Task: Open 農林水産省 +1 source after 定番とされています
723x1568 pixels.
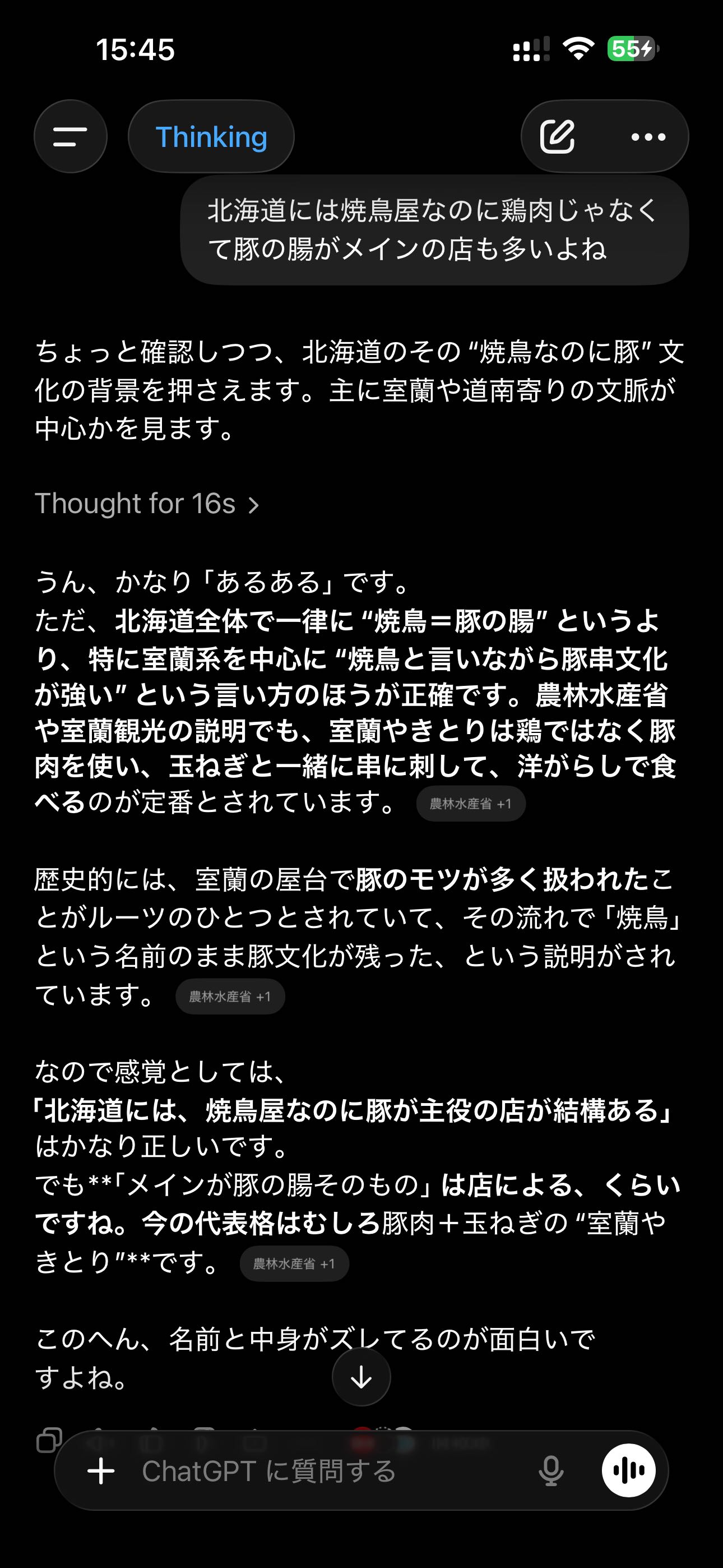Action: point(470,804)
